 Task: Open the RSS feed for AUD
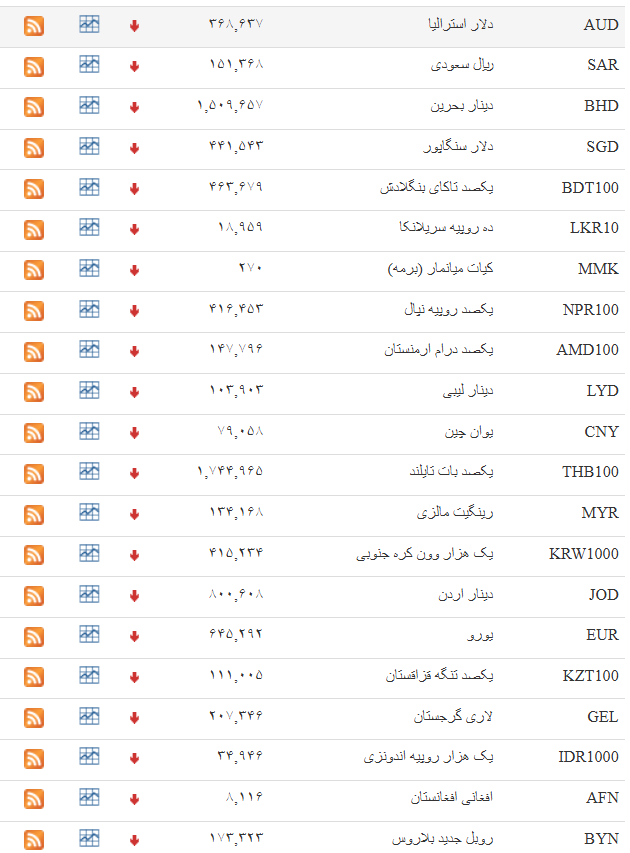click(x=34, y=26)
